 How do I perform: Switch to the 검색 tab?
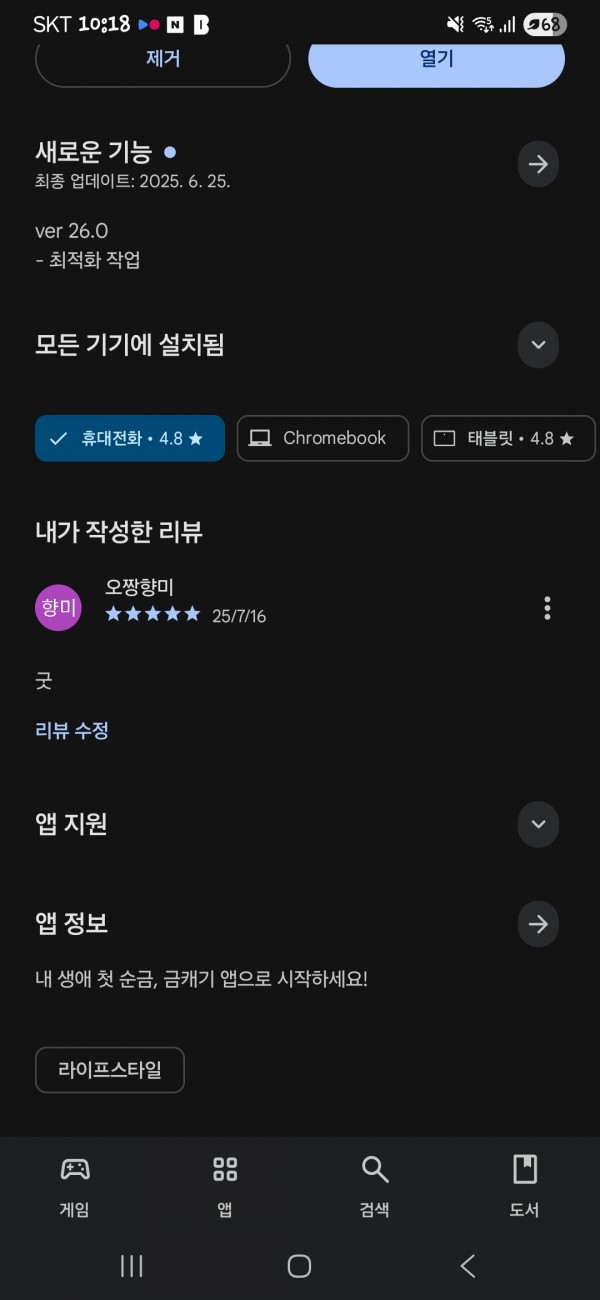pyautogui.click(x=375, y=1186)
